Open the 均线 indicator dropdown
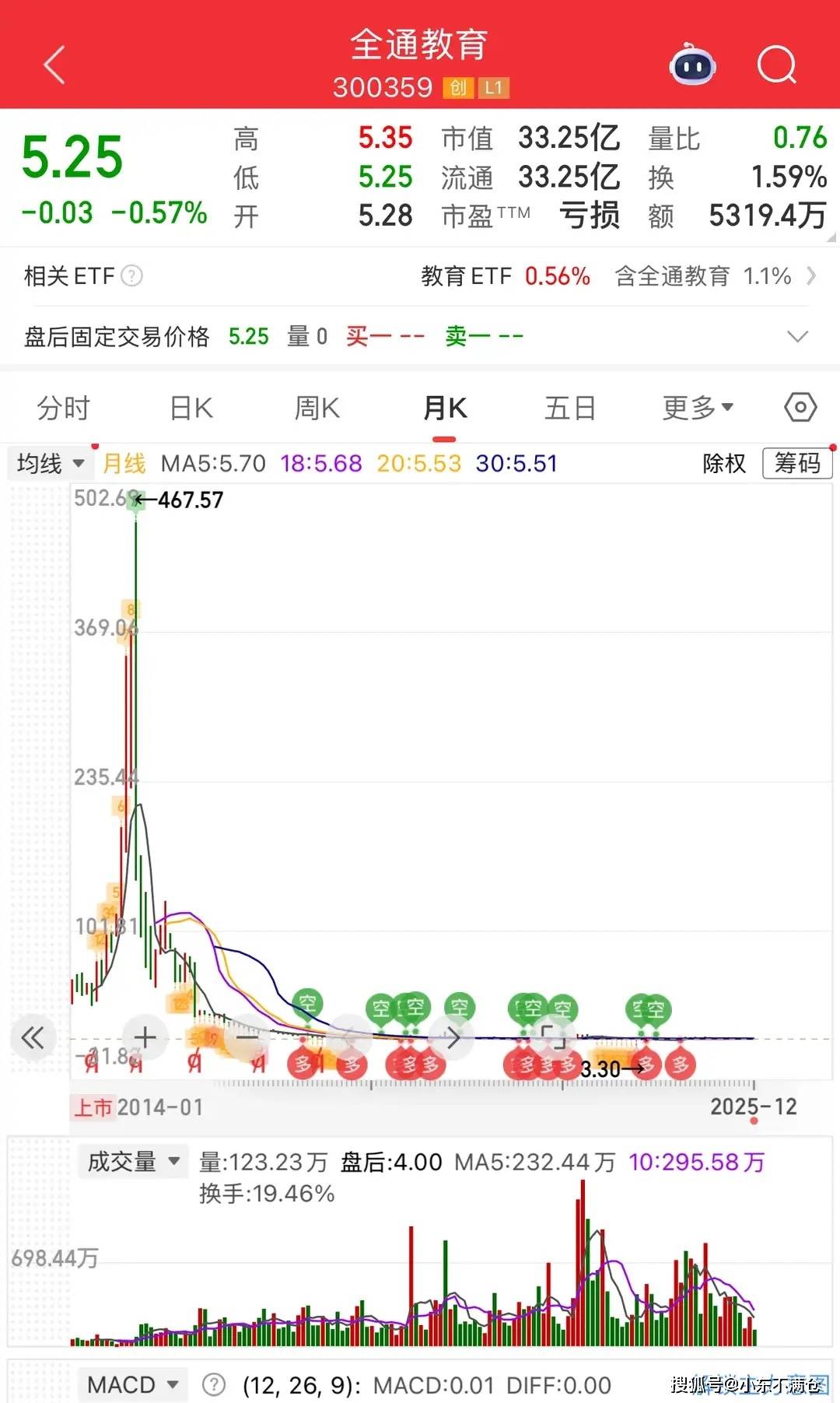The height and width of the screenshot is (1403, 840). (51, 464)
